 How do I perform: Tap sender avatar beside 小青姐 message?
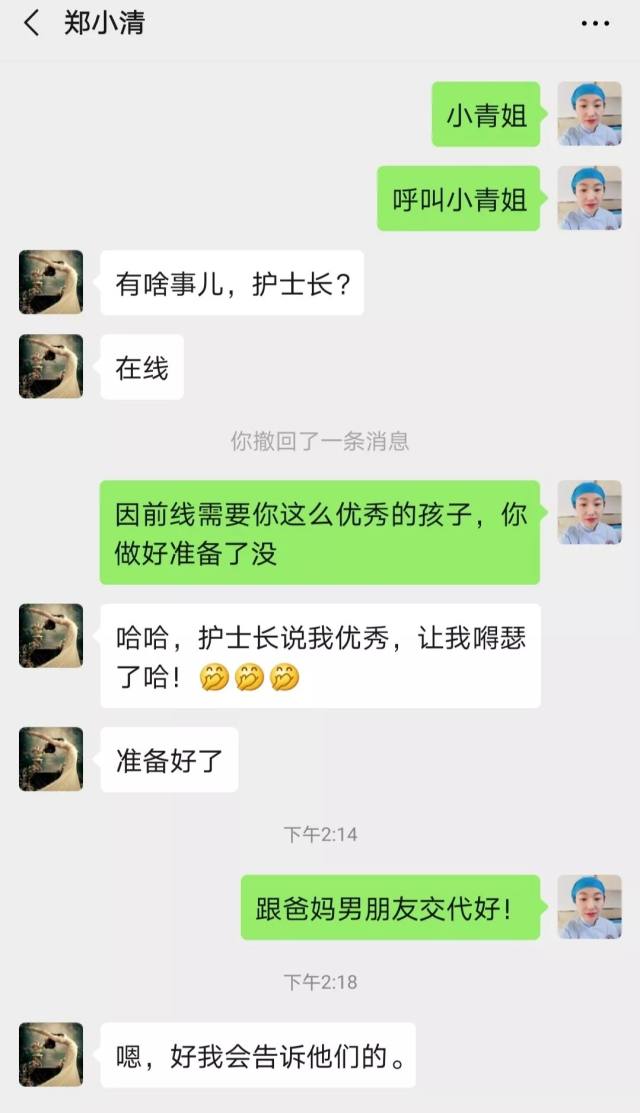589,114
